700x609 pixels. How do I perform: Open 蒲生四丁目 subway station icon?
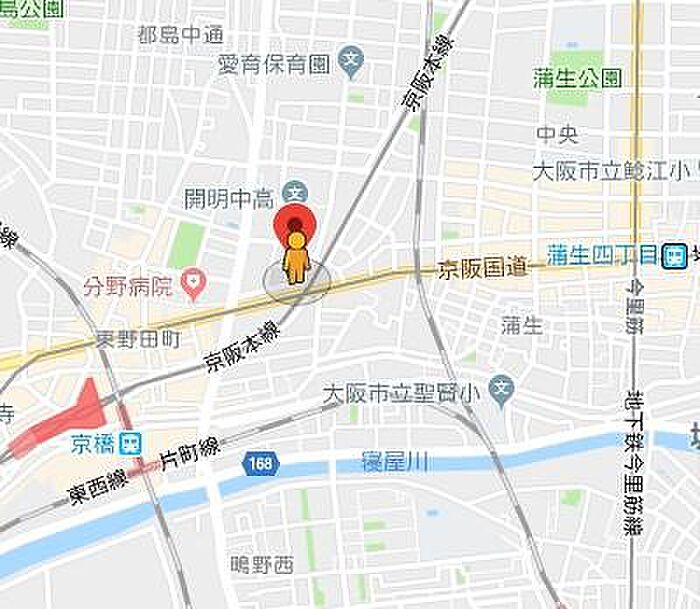[672, 255]
